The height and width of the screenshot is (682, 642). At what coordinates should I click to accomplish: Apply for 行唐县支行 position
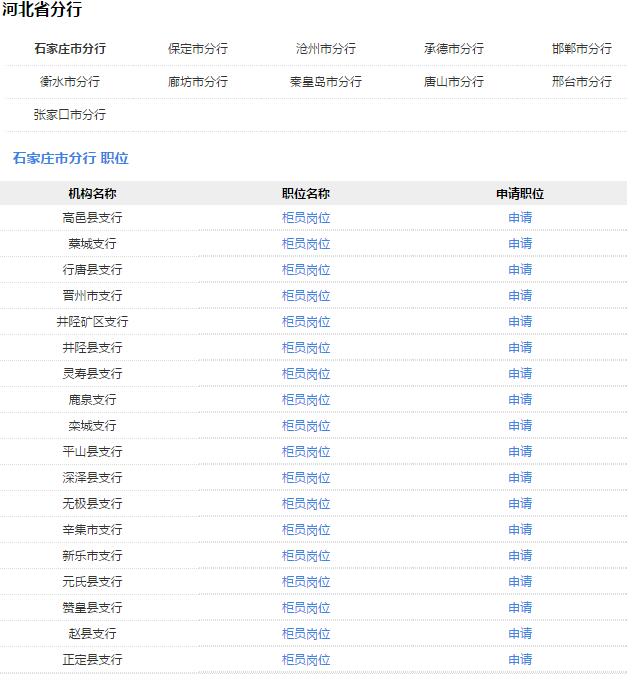click(520, 269)
